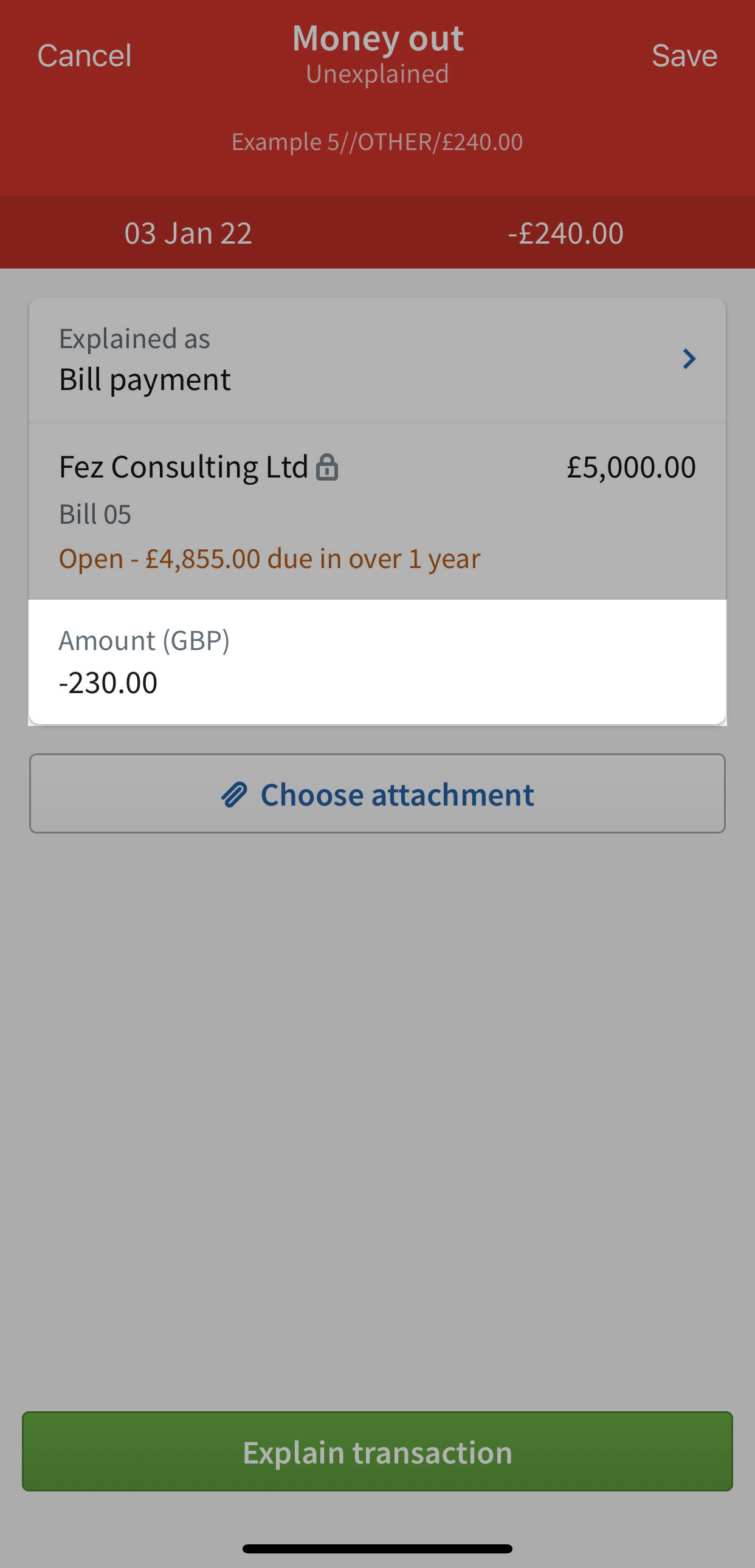
Task: Click Cancel to discard changes
Action: click(84, 55)
